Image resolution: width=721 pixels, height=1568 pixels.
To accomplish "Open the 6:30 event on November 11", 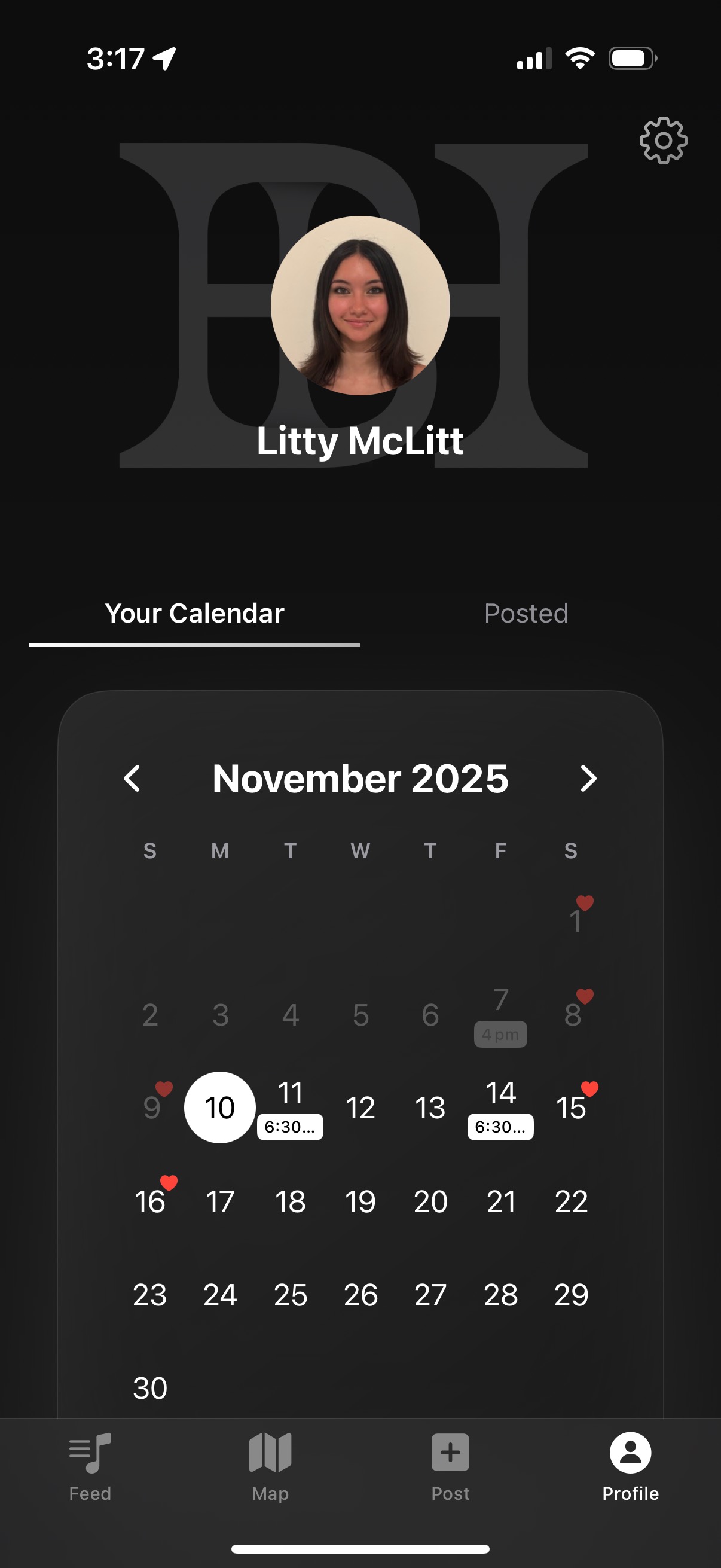I will 290,1127.
